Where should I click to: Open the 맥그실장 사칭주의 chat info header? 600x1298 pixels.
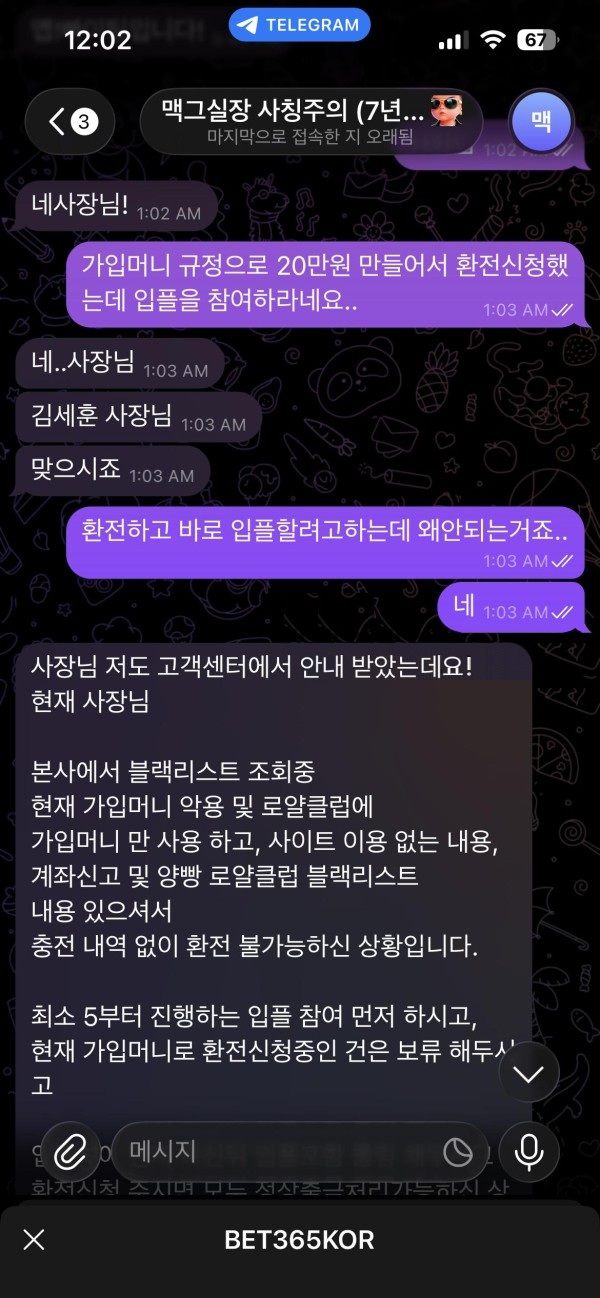(310, 122)
